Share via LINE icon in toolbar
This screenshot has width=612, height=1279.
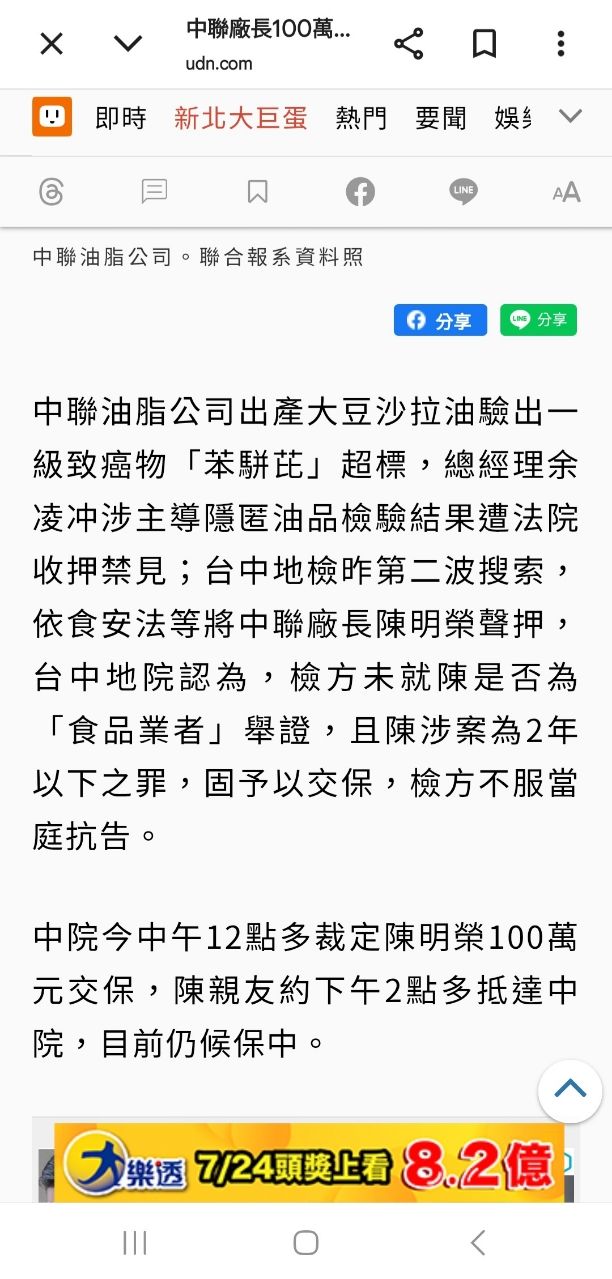(463, 192)
